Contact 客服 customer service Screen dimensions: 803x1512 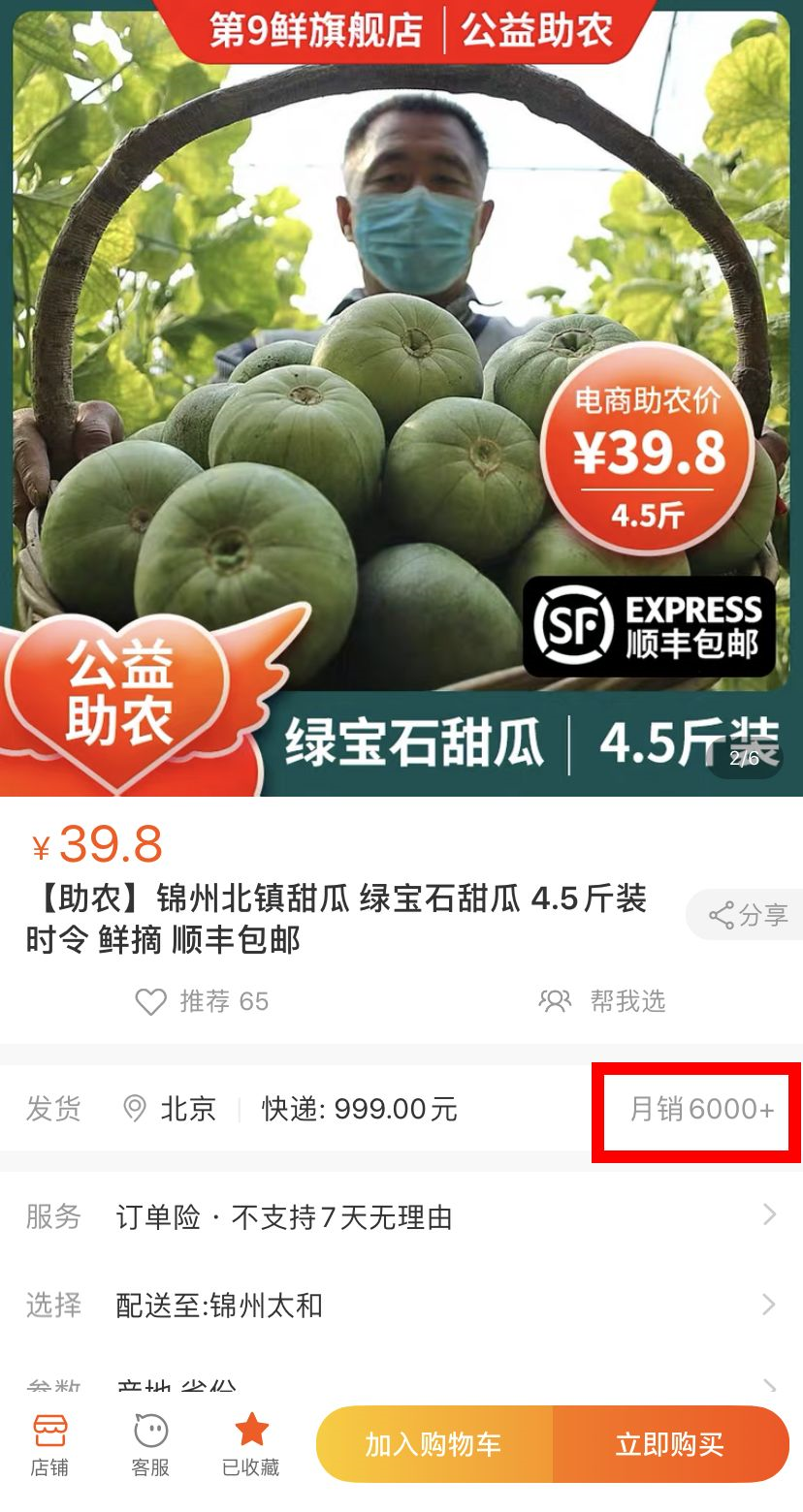150,1444
